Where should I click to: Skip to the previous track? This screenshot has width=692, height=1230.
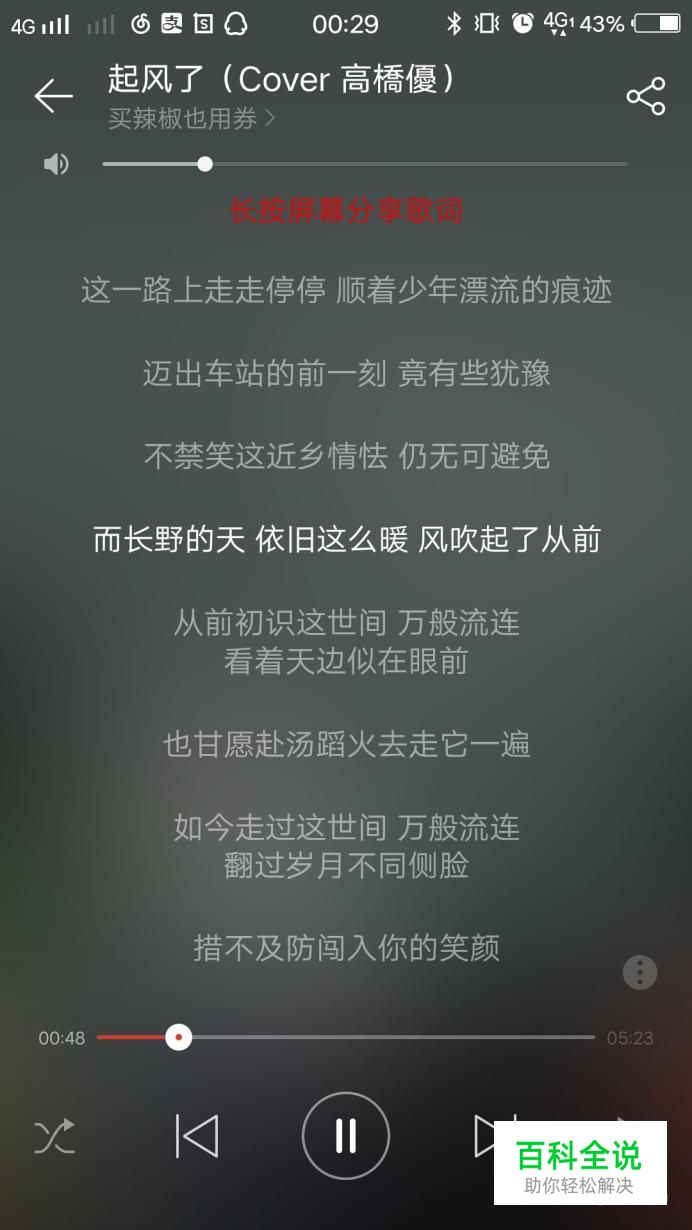(x=197, y=1136)
